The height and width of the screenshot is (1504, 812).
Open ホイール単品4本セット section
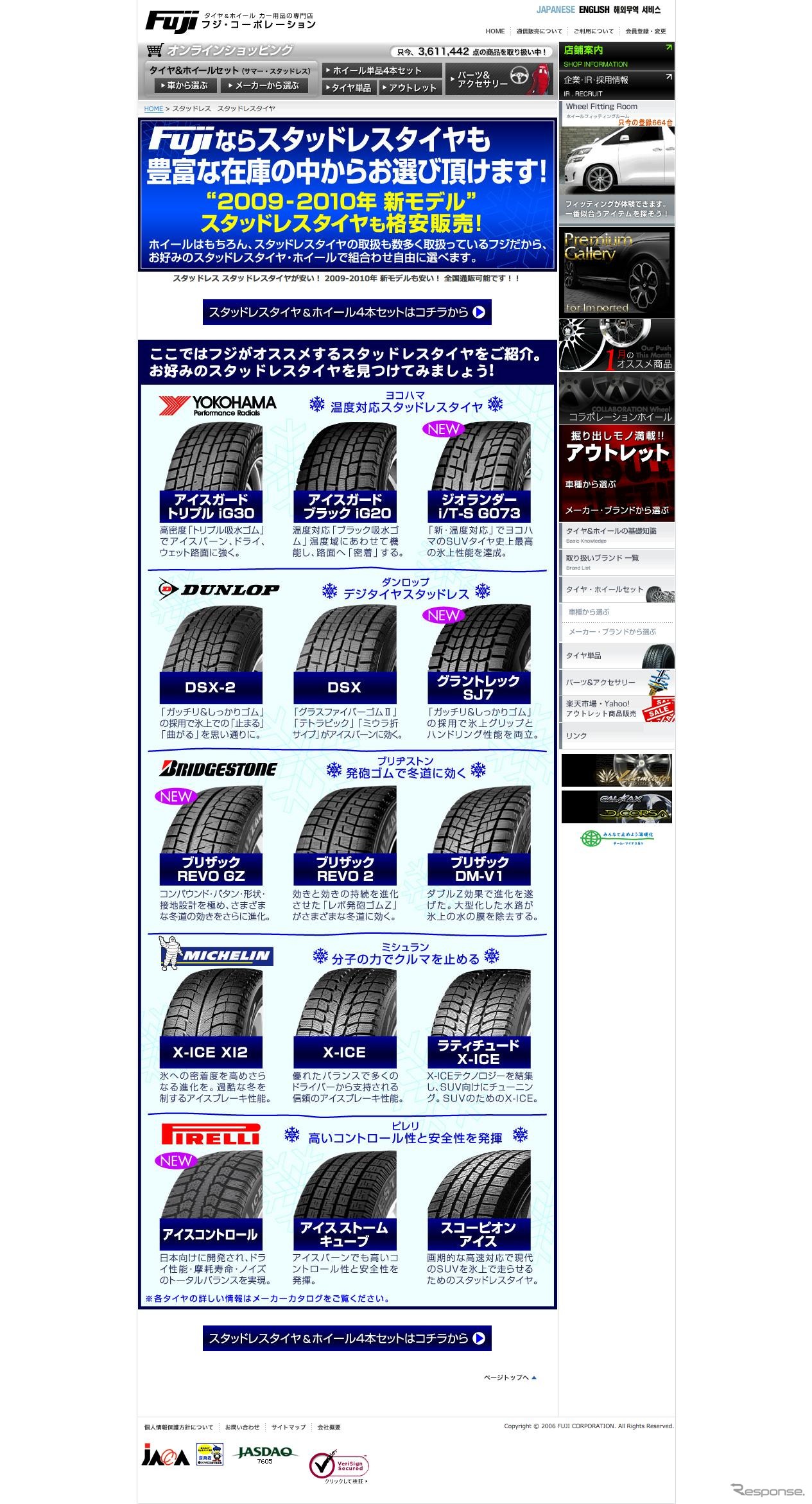[x=381, y=71]
